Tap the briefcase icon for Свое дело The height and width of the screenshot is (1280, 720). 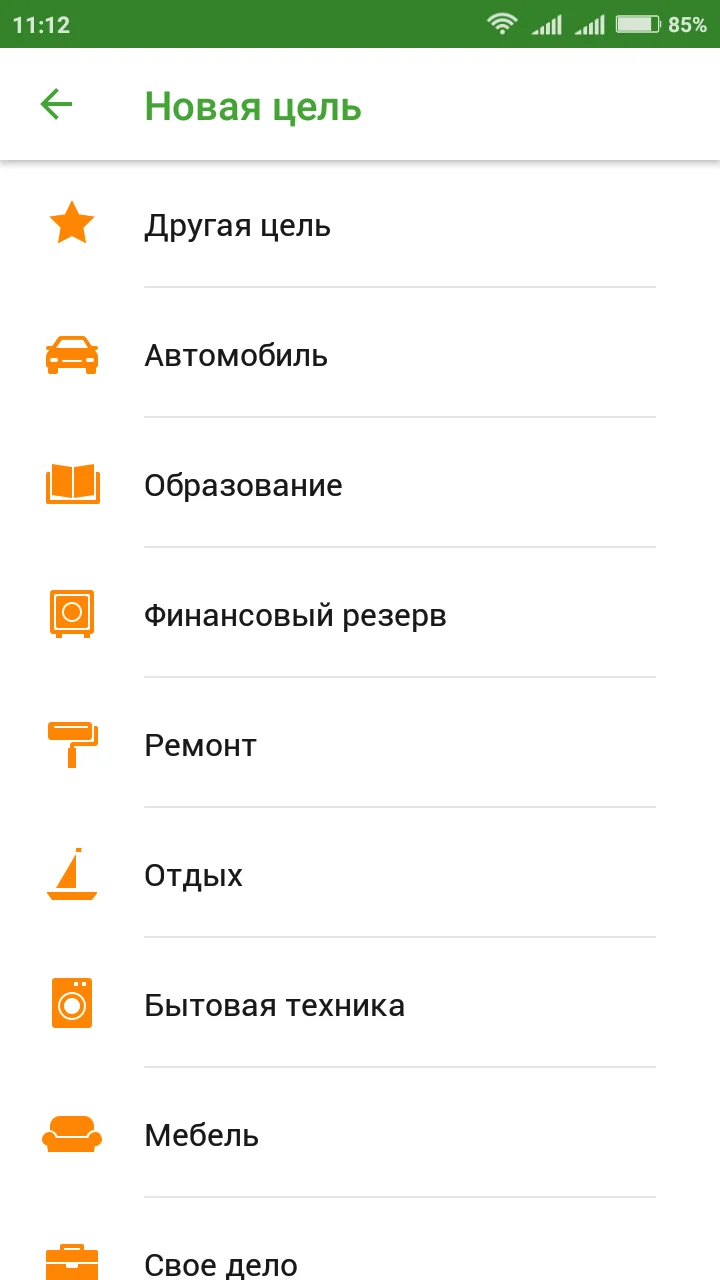pos(71,1260)
